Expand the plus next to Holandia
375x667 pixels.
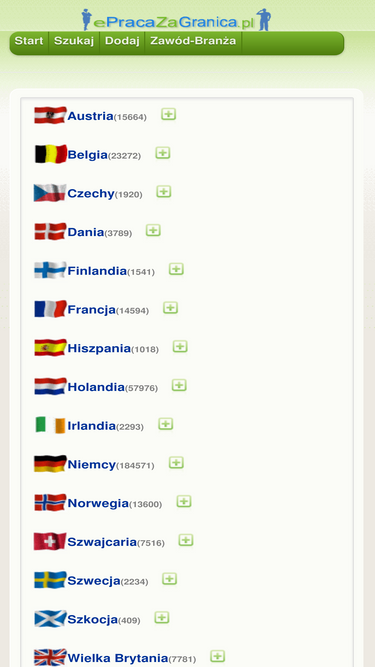pos(179,385)
